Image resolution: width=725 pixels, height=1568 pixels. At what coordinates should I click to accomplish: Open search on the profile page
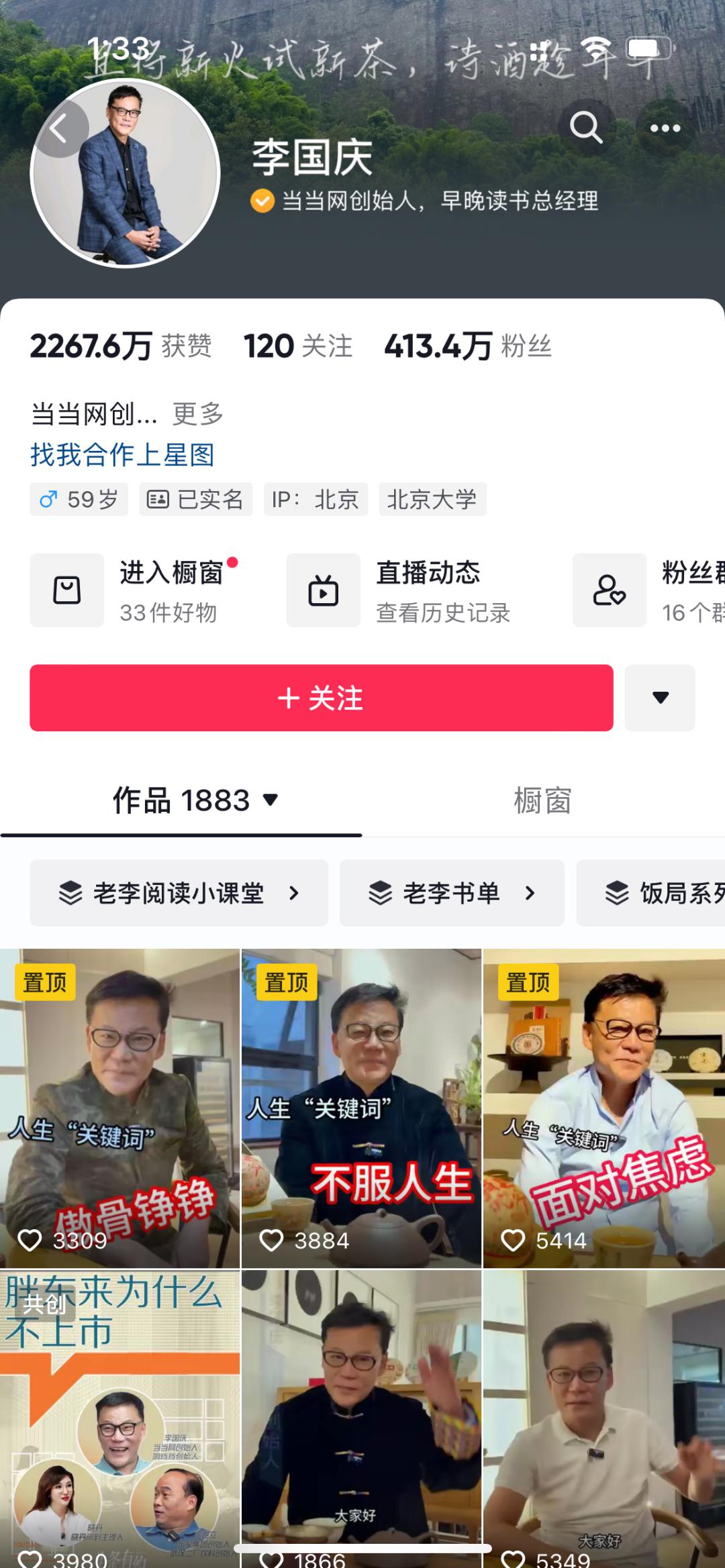click(x=587, y=127)
